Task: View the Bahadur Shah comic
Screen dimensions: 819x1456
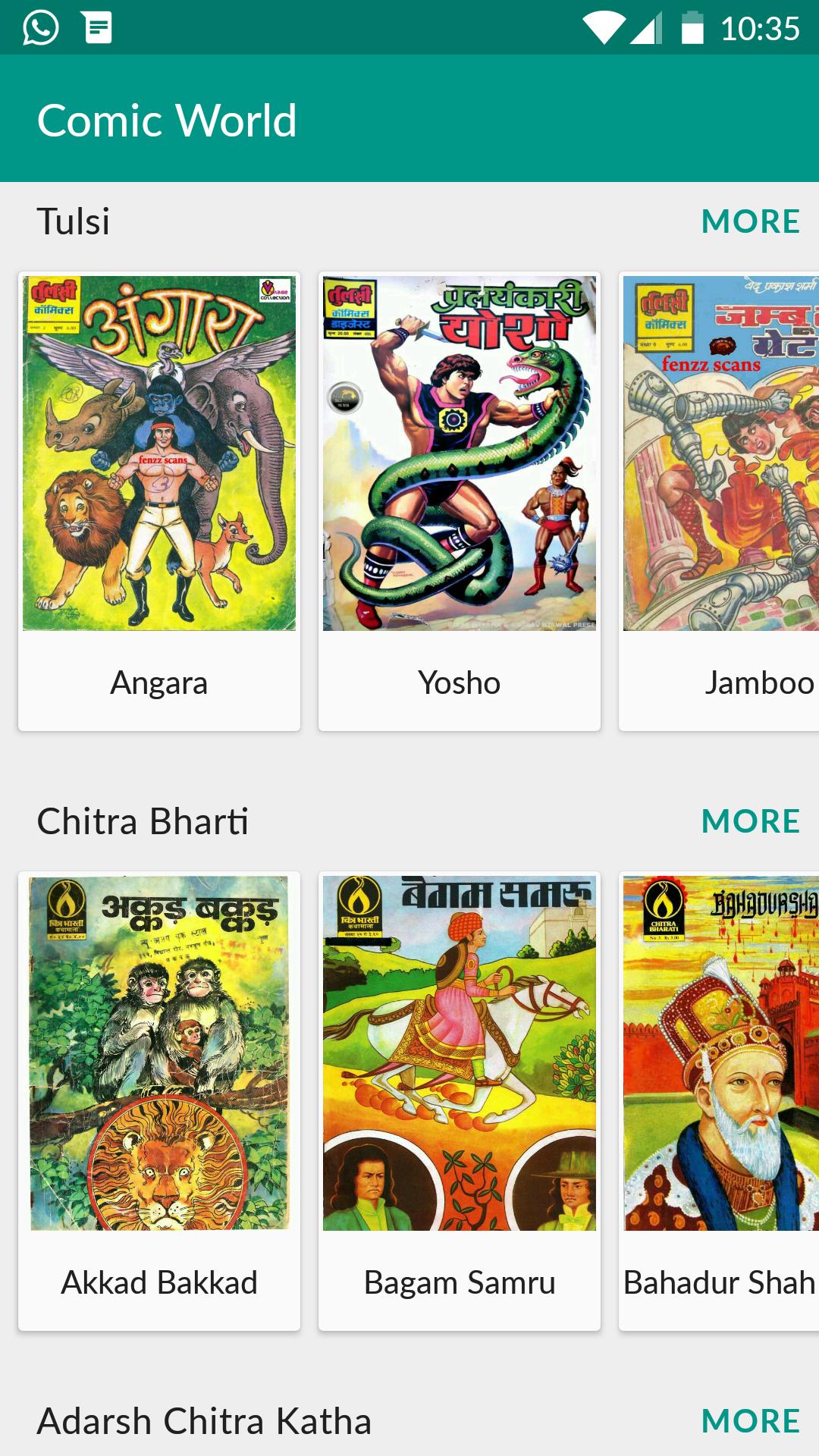Action: tap(719, 1100)
